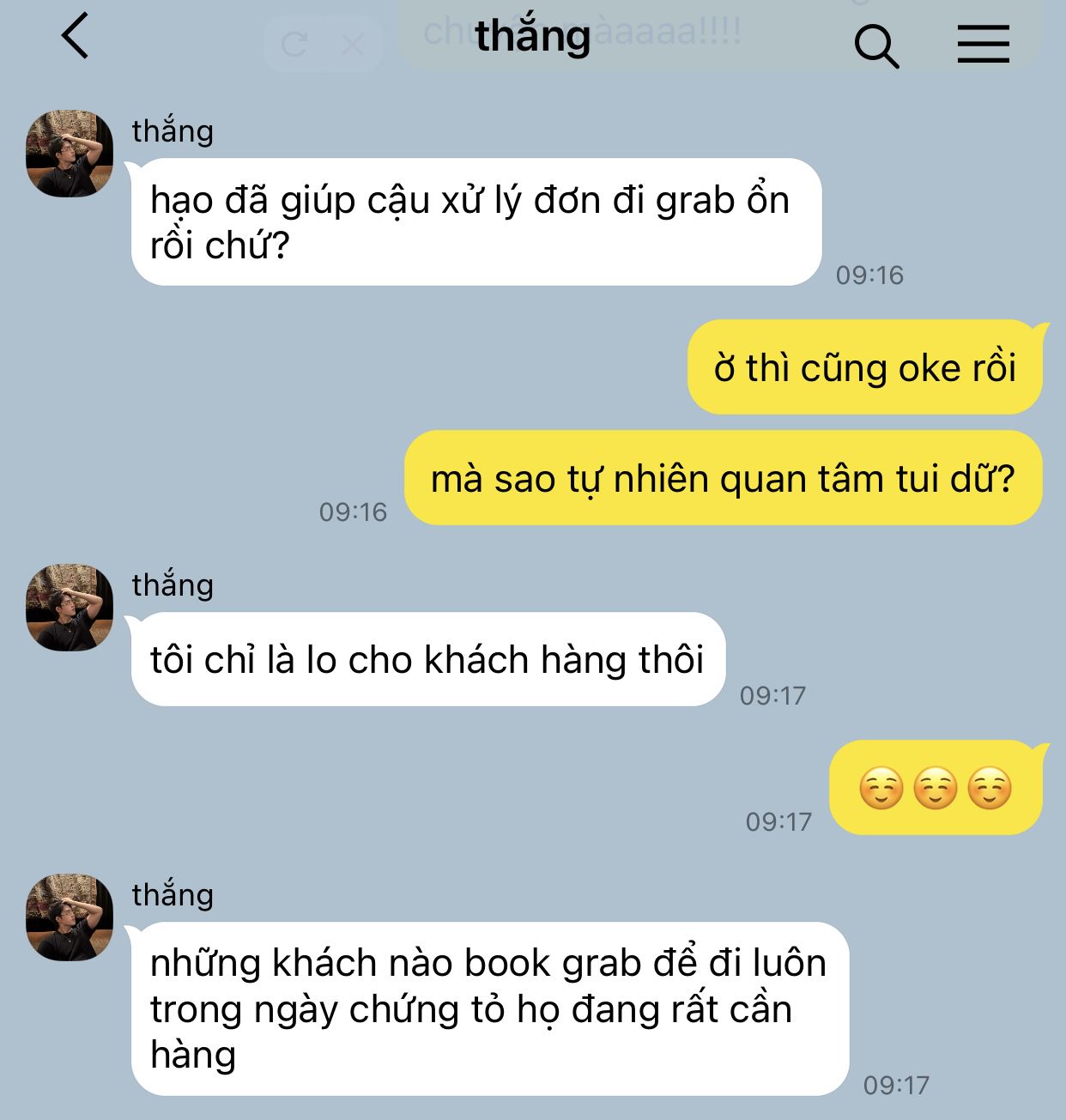The width and height of the screenshot is (1066, 1120).
Task: View thắng's profile beside the khách hàng message
Action: pos(70,608)
